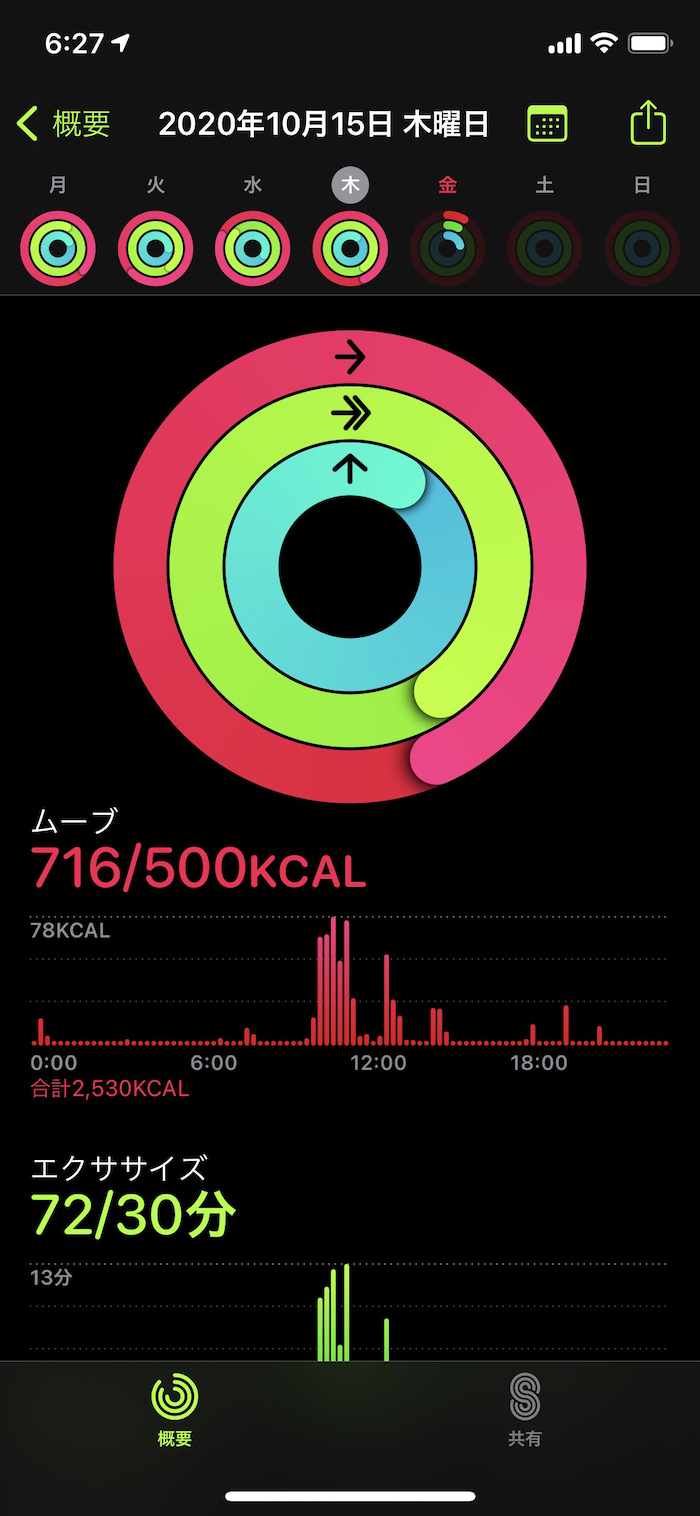
Task: Switch to the 共有 tab
Action: point(525,1410)
